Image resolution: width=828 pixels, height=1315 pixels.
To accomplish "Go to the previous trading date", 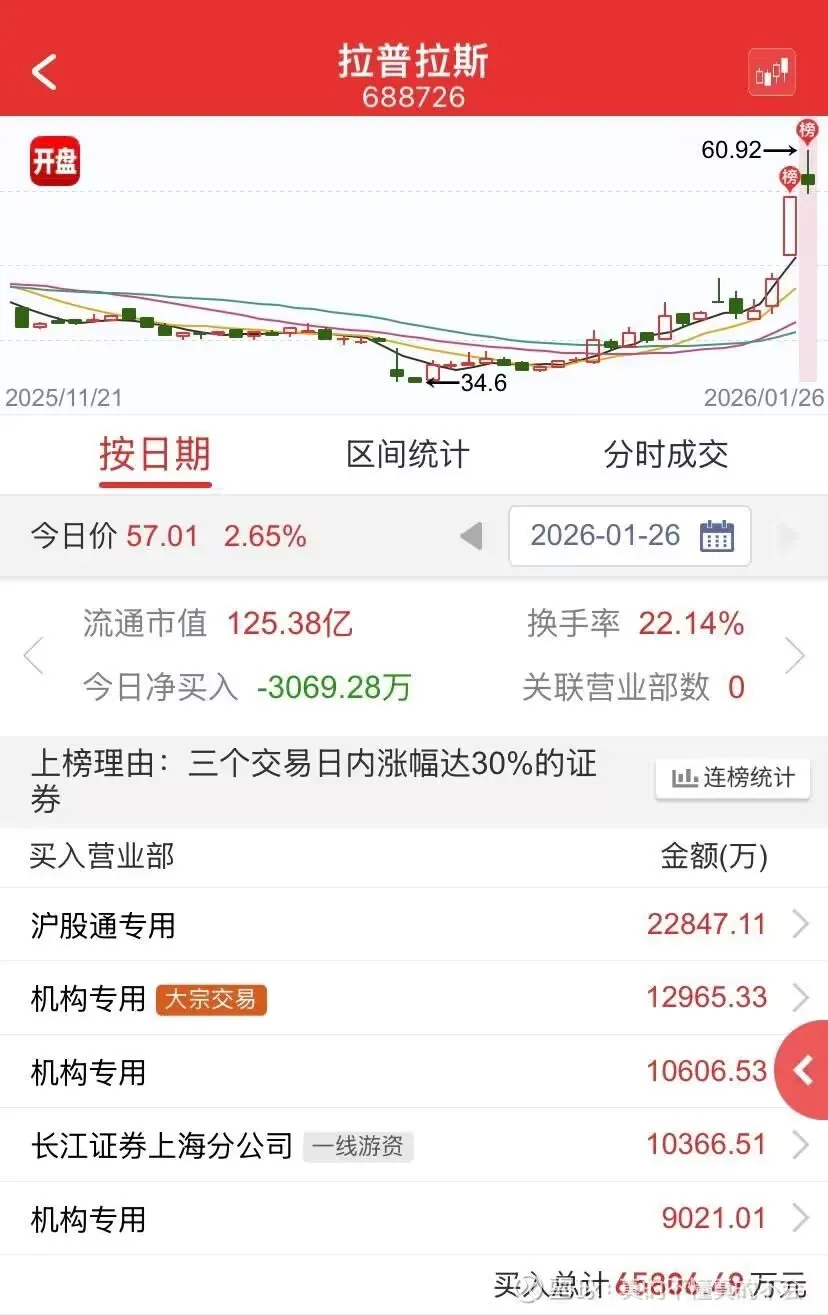I will tap(470, 536).
